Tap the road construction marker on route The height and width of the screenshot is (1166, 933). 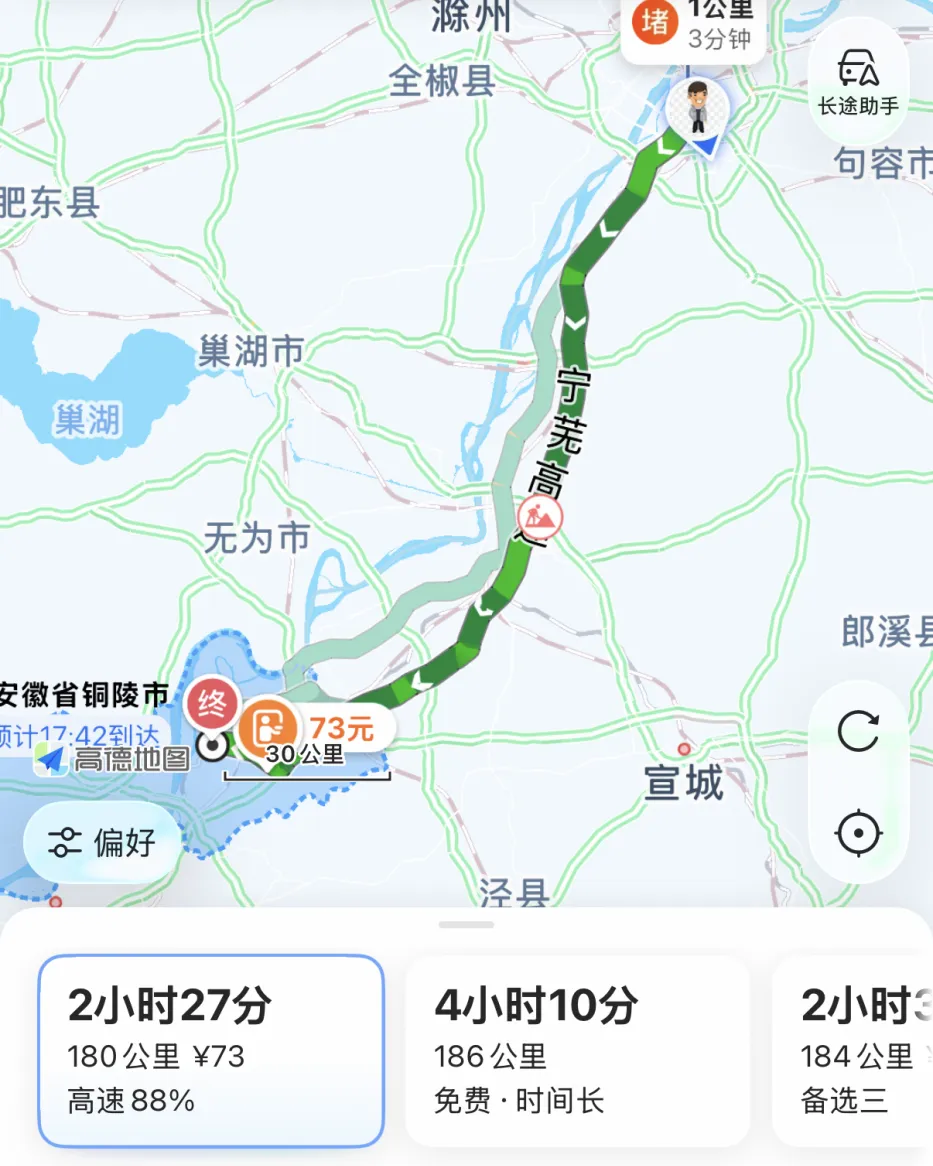pyautogui.click(x=540, y=517)
